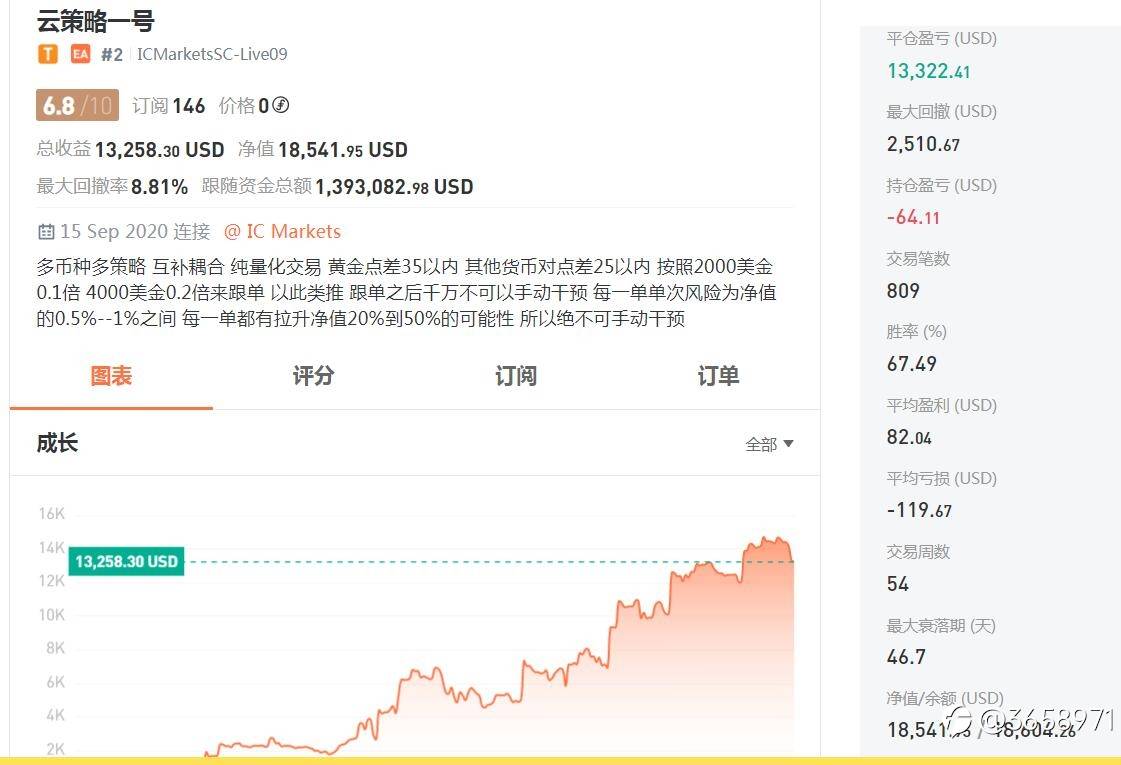1121x765 pixels.
Task: Switch to the 评分 tab
Action: [313, 377]
